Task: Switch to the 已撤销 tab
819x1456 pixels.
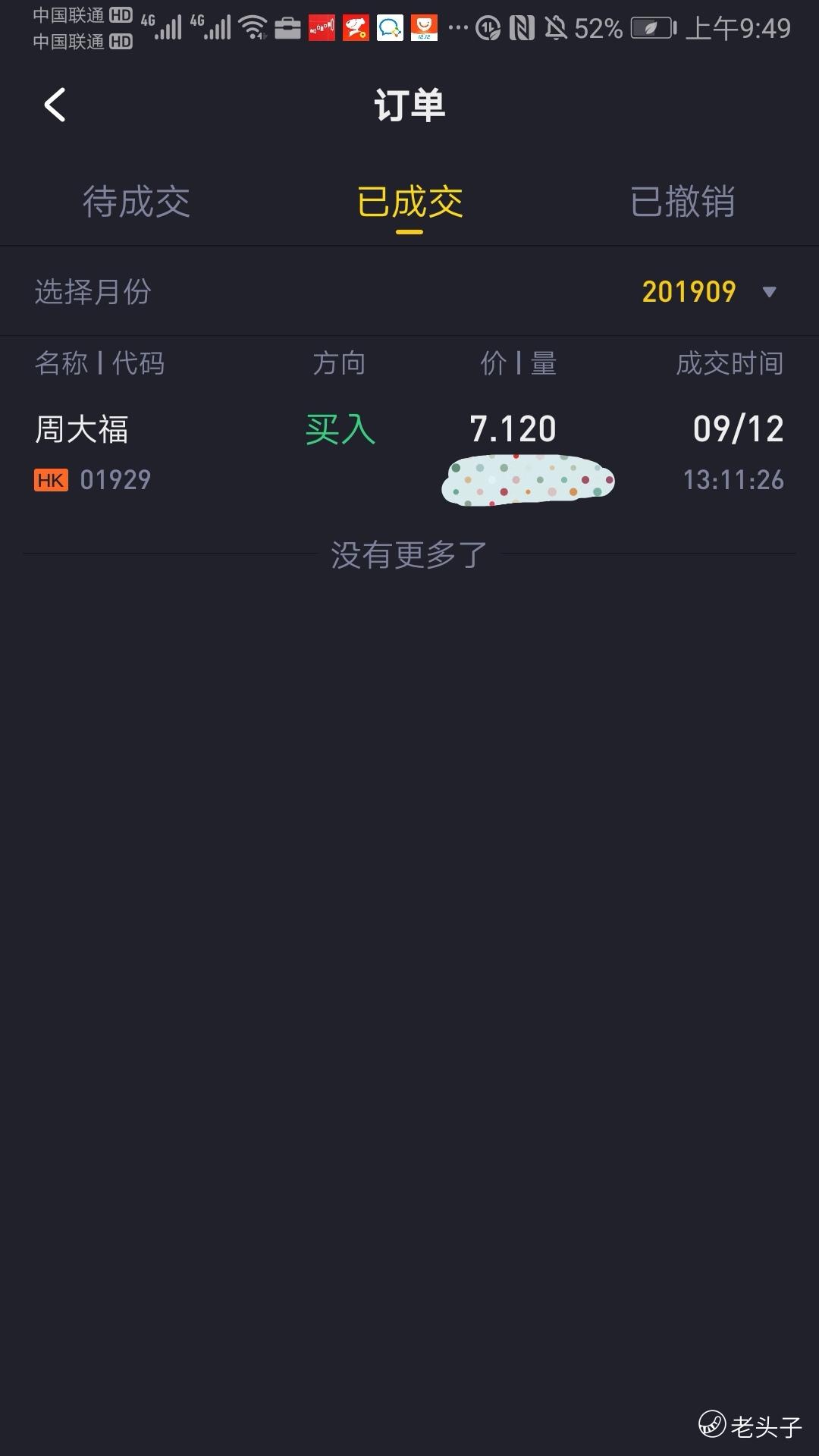Action: (682, 202)
